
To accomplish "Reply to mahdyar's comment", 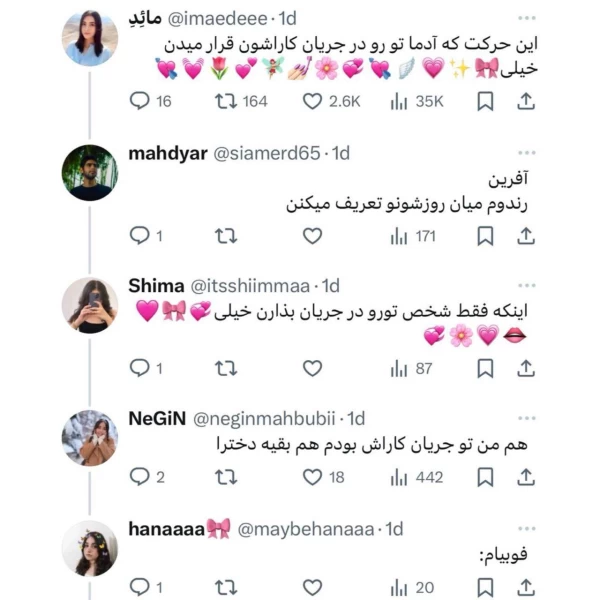I will pos(140,236).
